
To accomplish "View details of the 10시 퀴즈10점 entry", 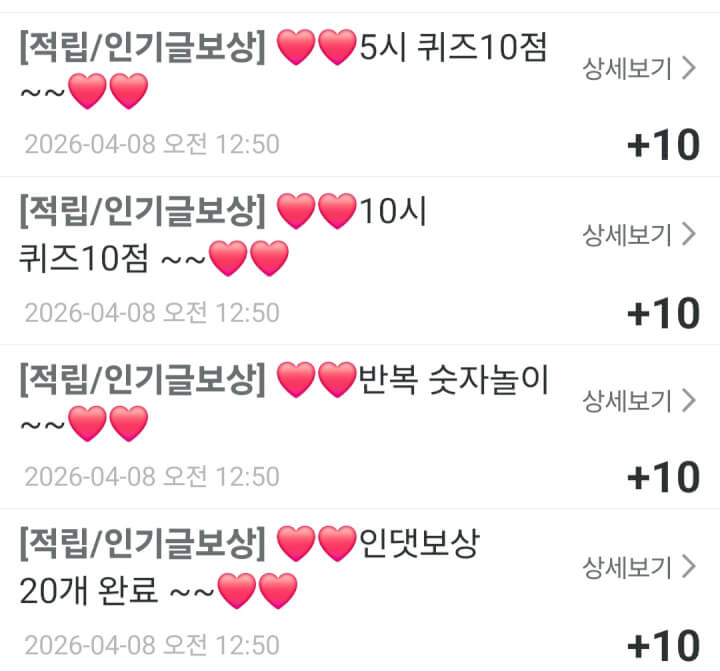I will click(638, 235).
